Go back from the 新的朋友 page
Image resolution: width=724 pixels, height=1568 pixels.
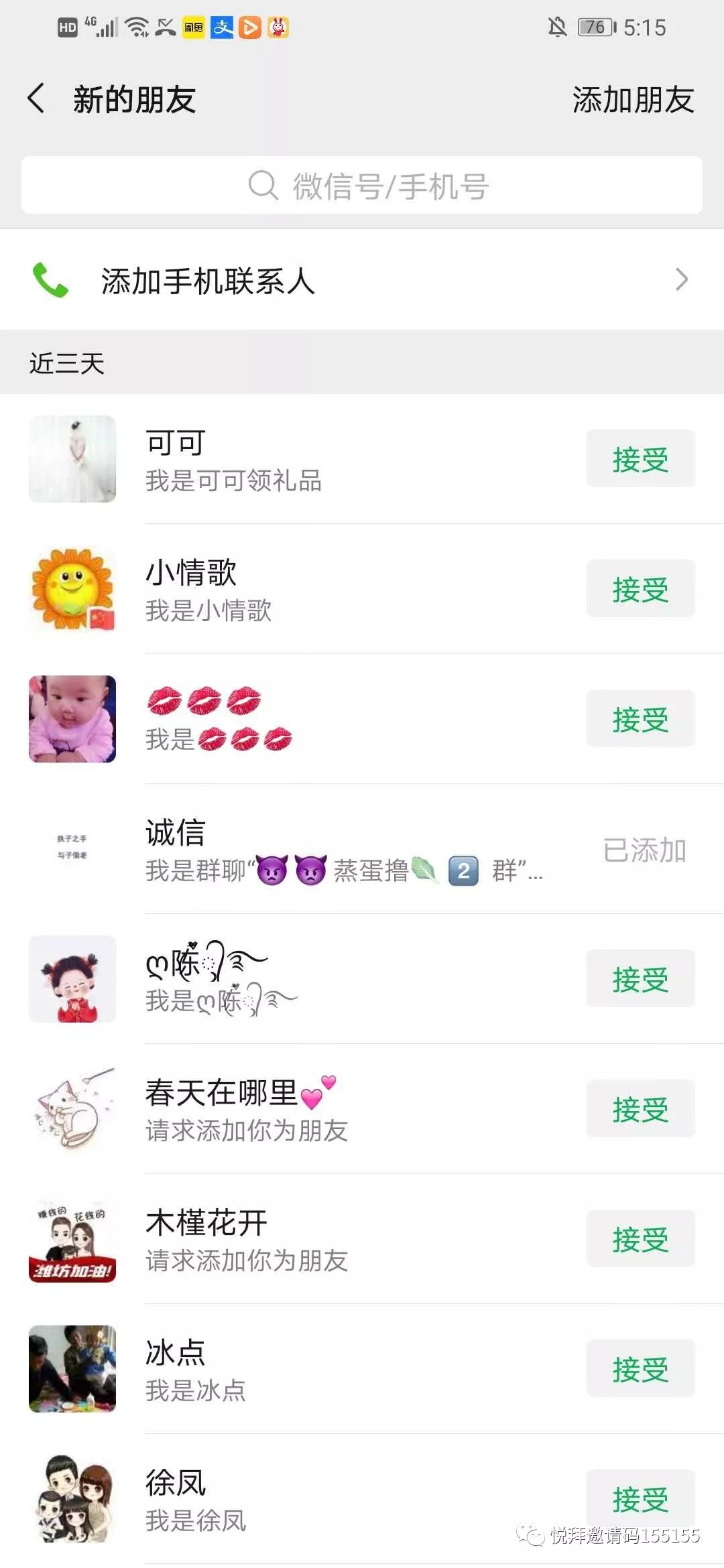click(x=37, y=99)
